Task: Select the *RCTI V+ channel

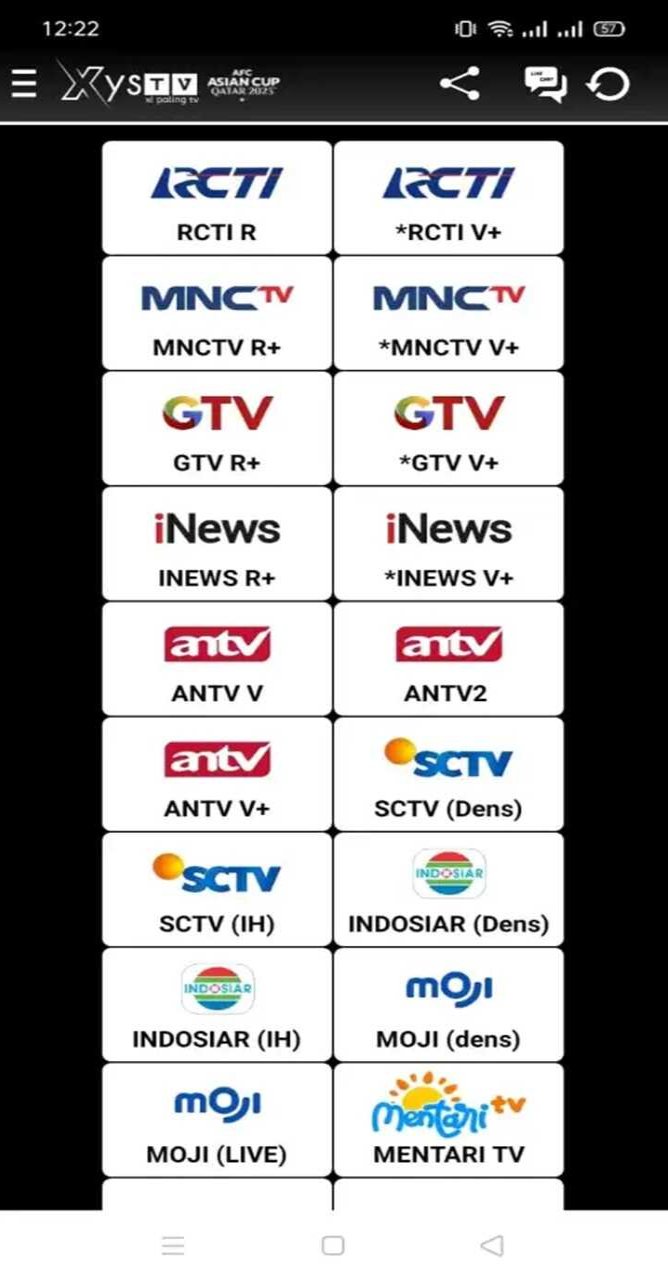Action: [448, 198]
